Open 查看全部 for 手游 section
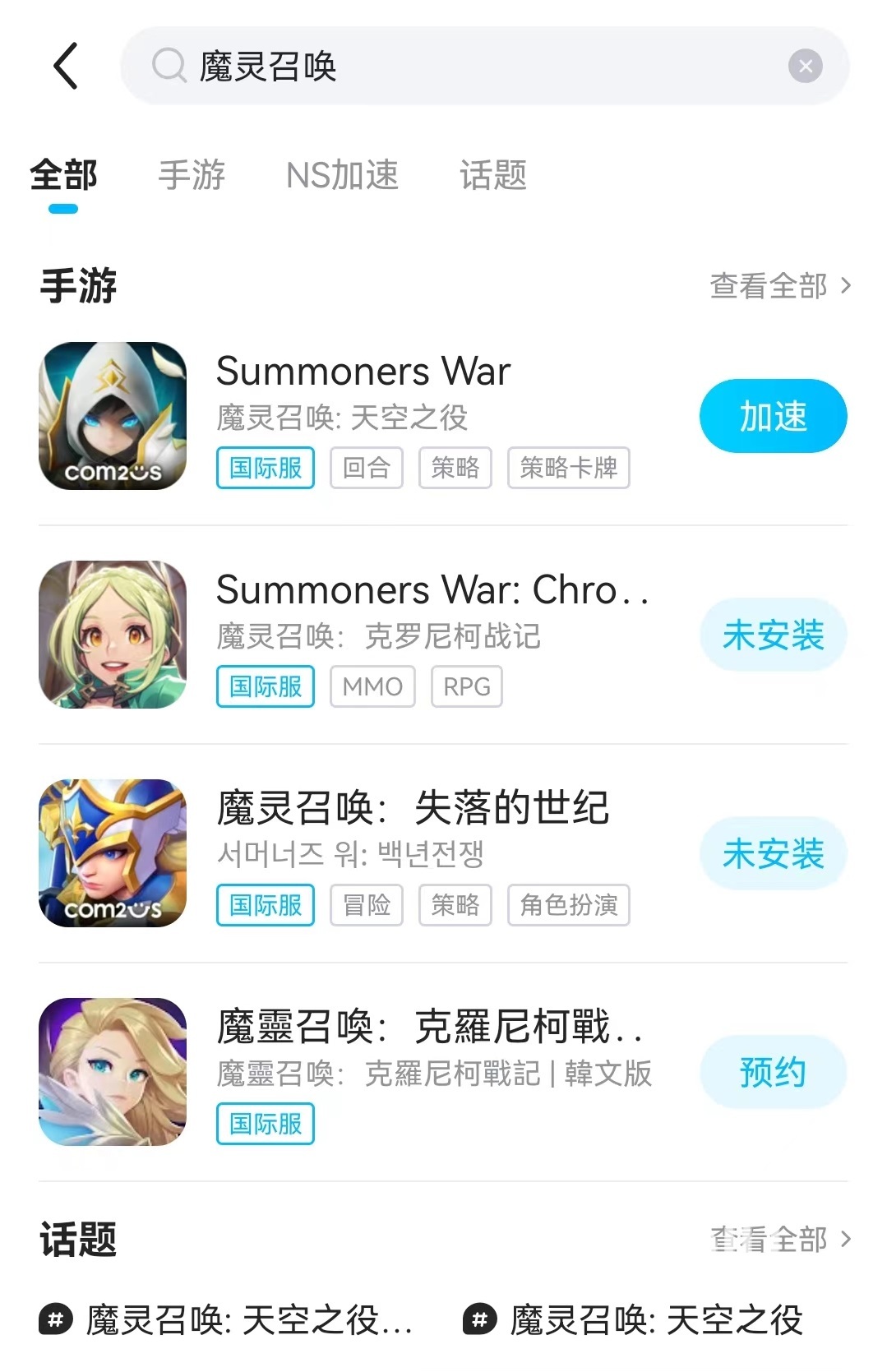This screenshot has width=887, height=1372. (779, 286)
